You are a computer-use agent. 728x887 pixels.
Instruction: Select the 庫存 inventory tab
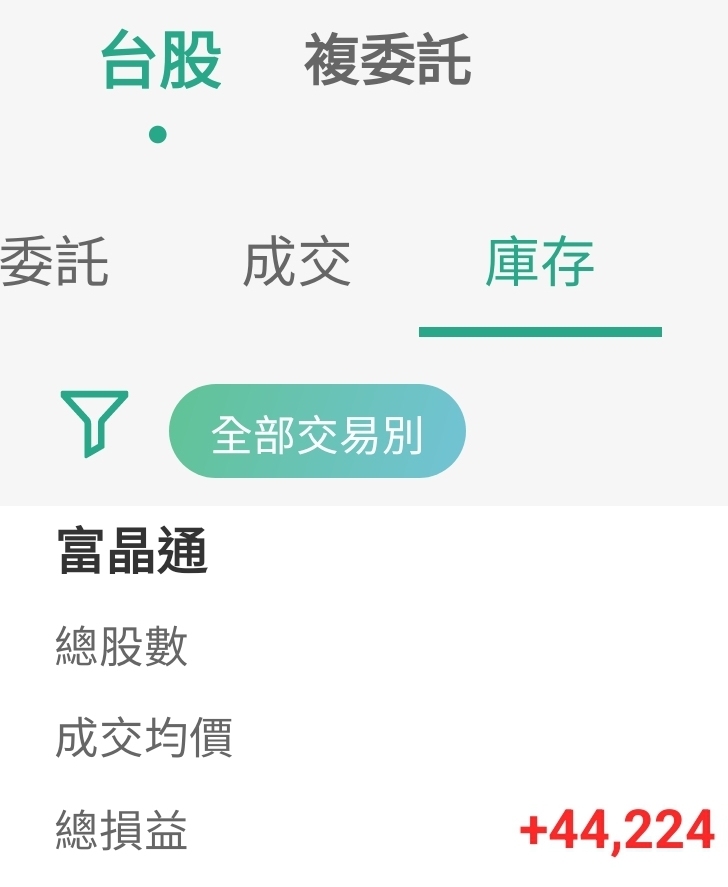[x=540, y=263]
